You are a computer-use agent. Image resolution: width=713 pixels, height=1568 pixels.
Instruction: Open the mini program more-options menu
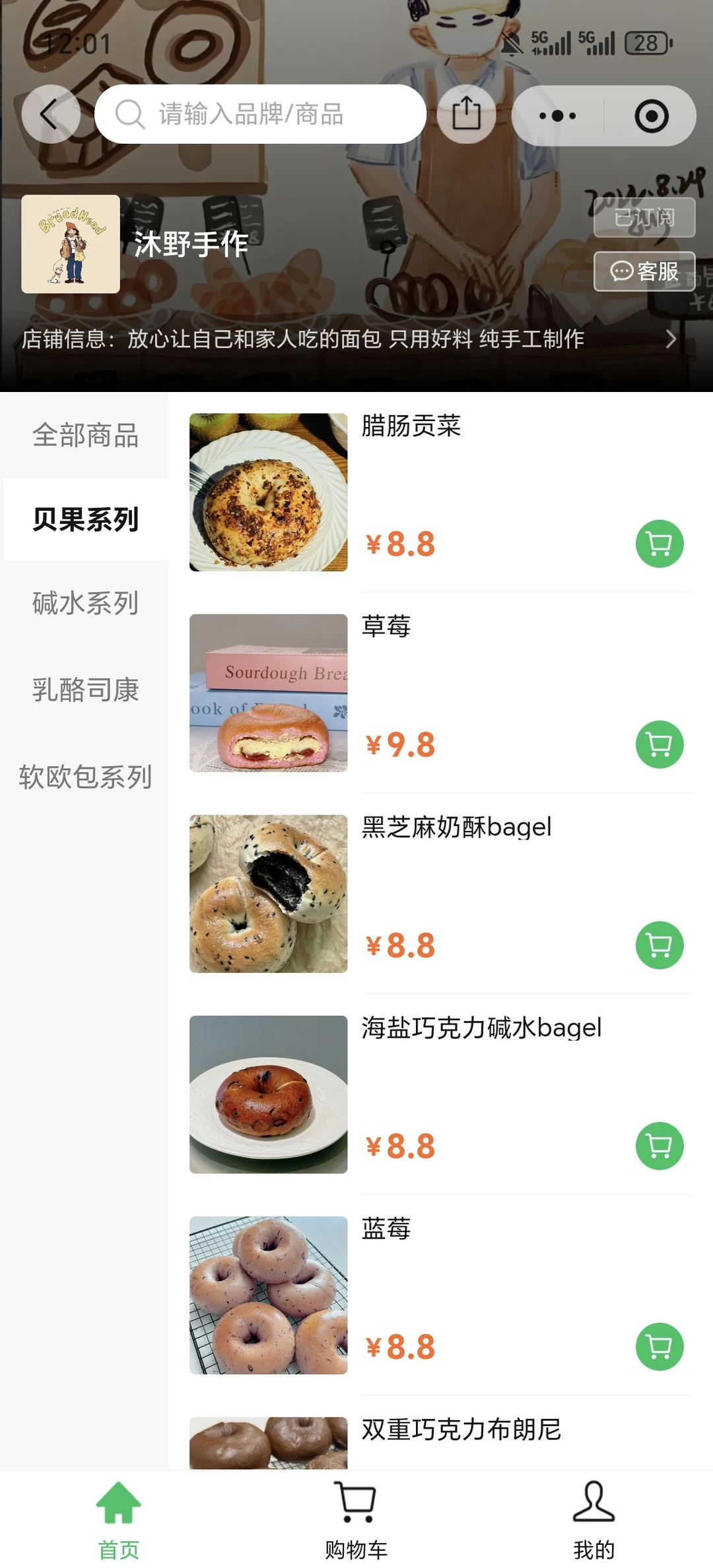(558, 116)
